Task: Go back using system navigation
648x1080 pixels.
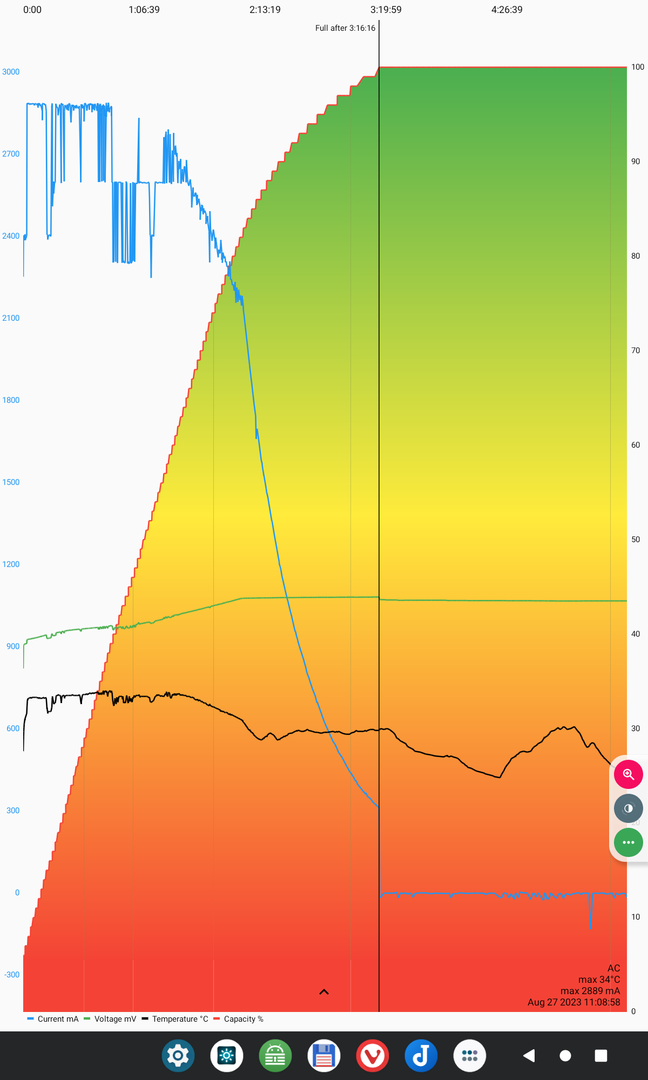Action: (x=529, y=1055)
